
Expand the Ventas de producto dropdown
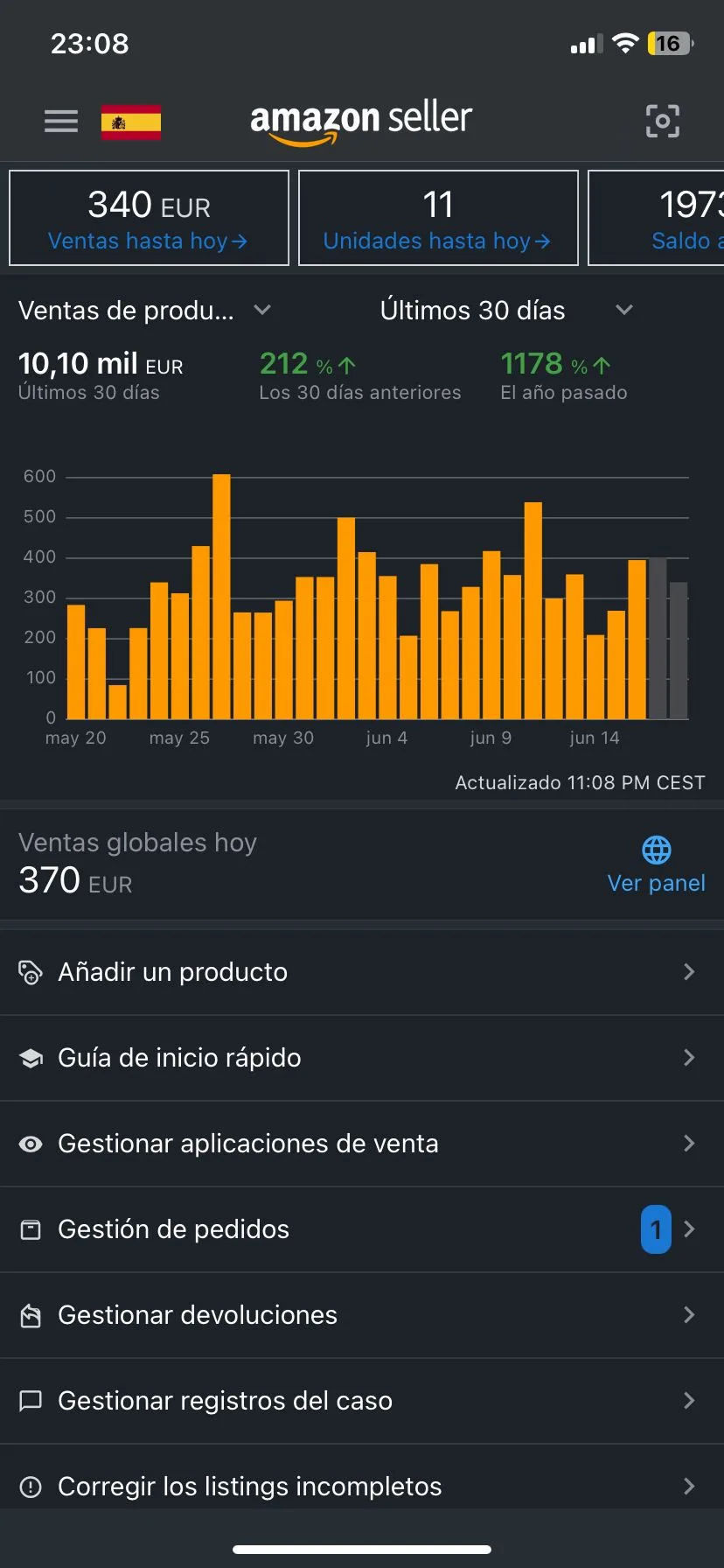145,310
